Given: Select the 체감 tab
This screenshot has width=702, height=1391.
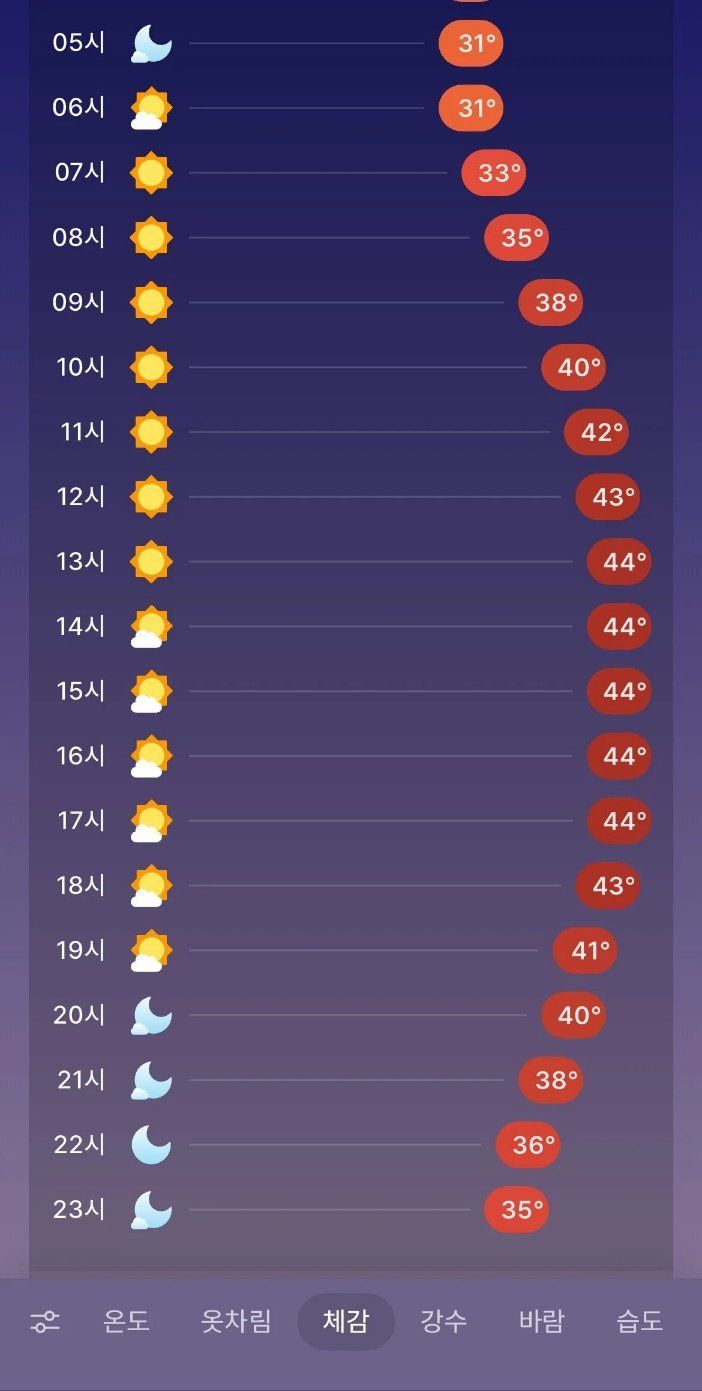Looking at the screenshot, I should 346,1322.
